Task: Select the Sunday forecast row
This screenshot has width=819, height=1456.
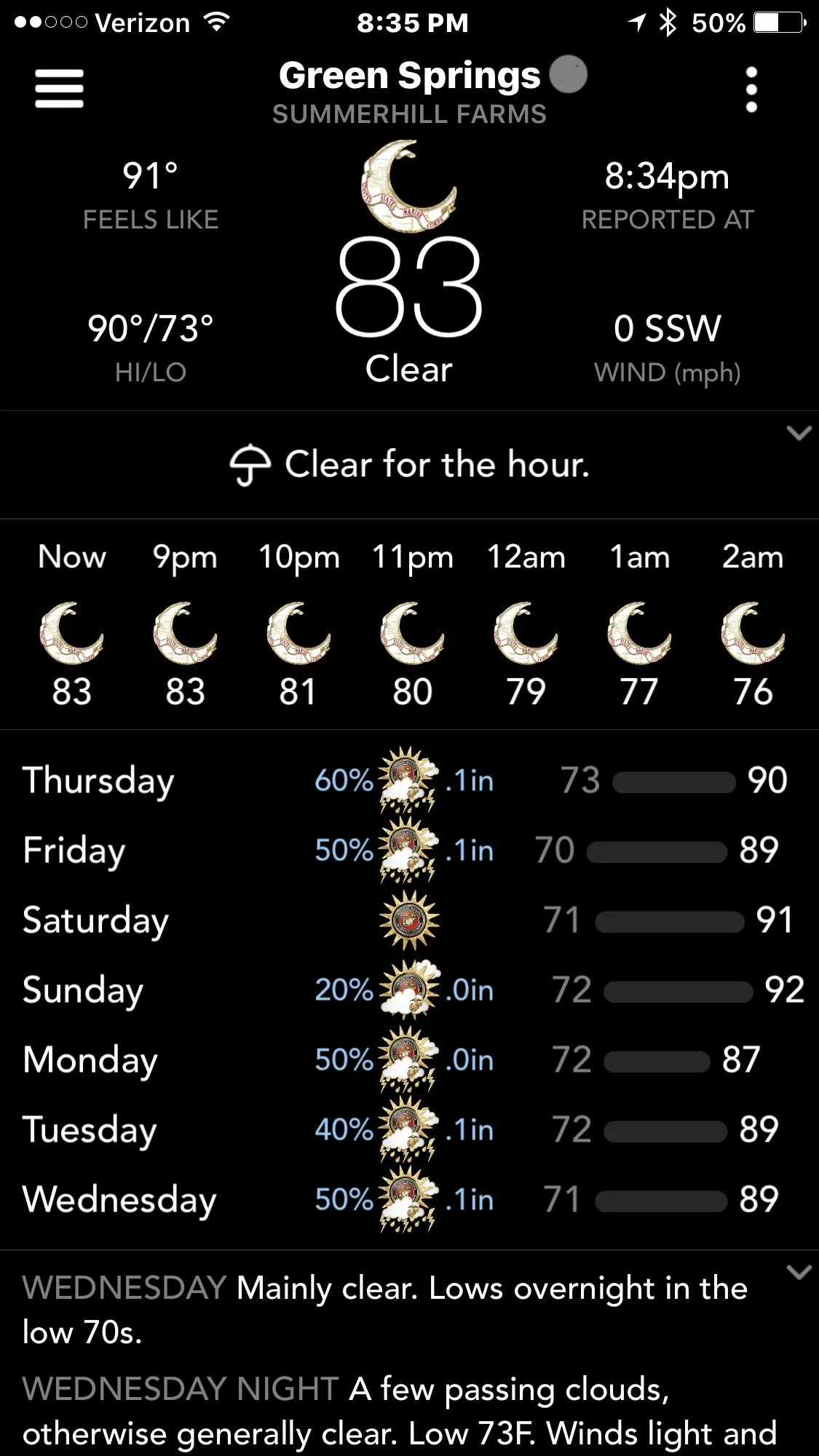Action: point(408,990)
